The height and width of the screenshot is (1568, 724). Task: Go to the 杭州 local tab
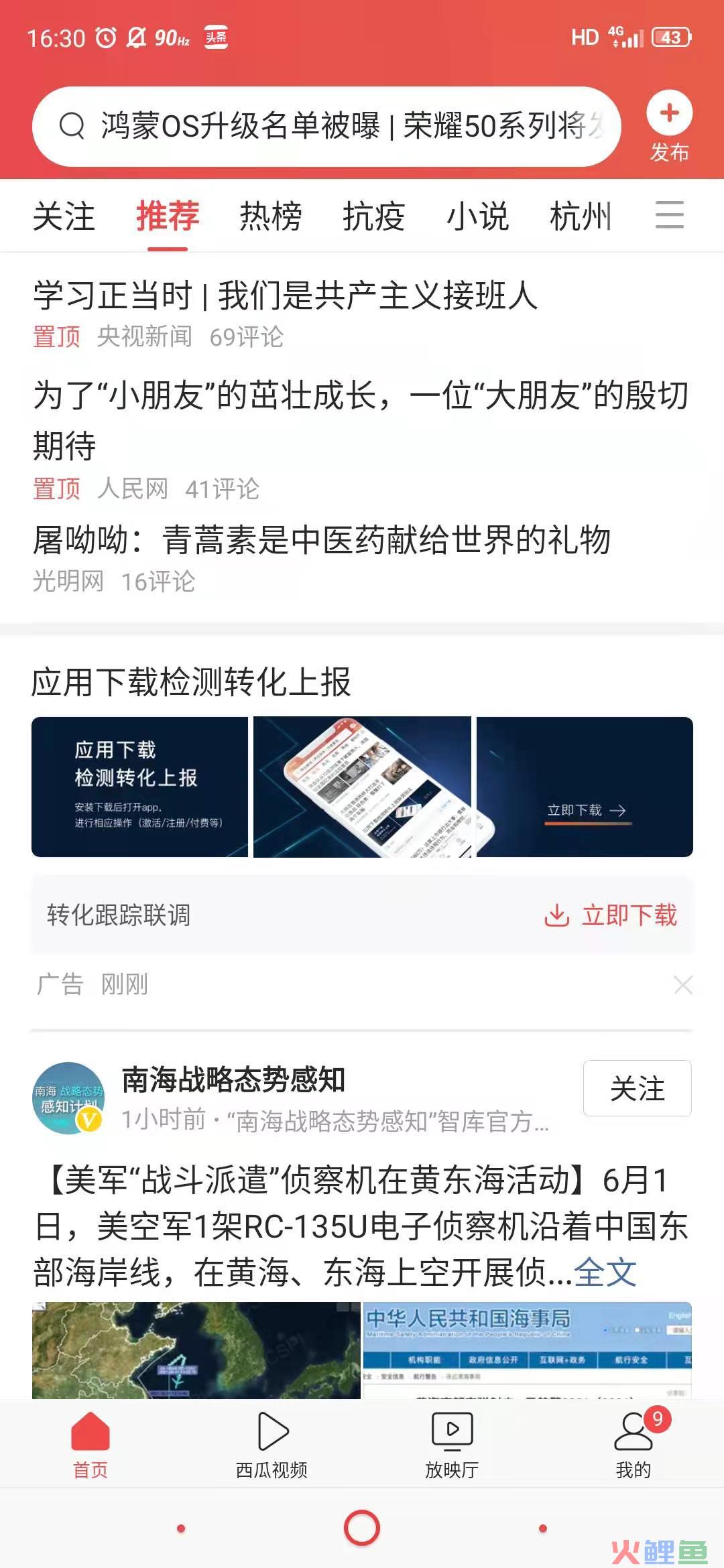tap(580, 216)
